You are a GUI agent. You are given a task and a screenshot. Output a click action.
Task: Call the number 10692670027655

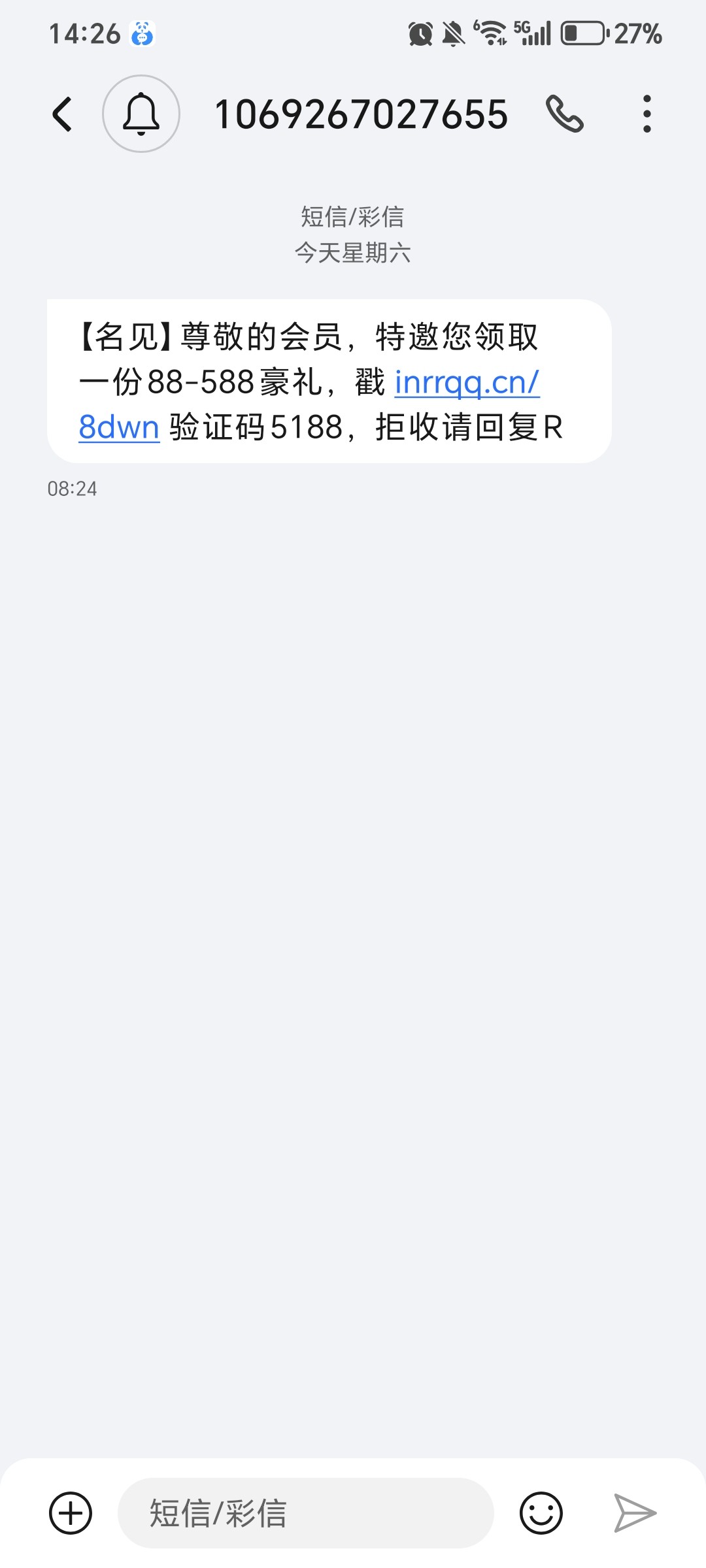pyautogui.click(x=565, y=114)
